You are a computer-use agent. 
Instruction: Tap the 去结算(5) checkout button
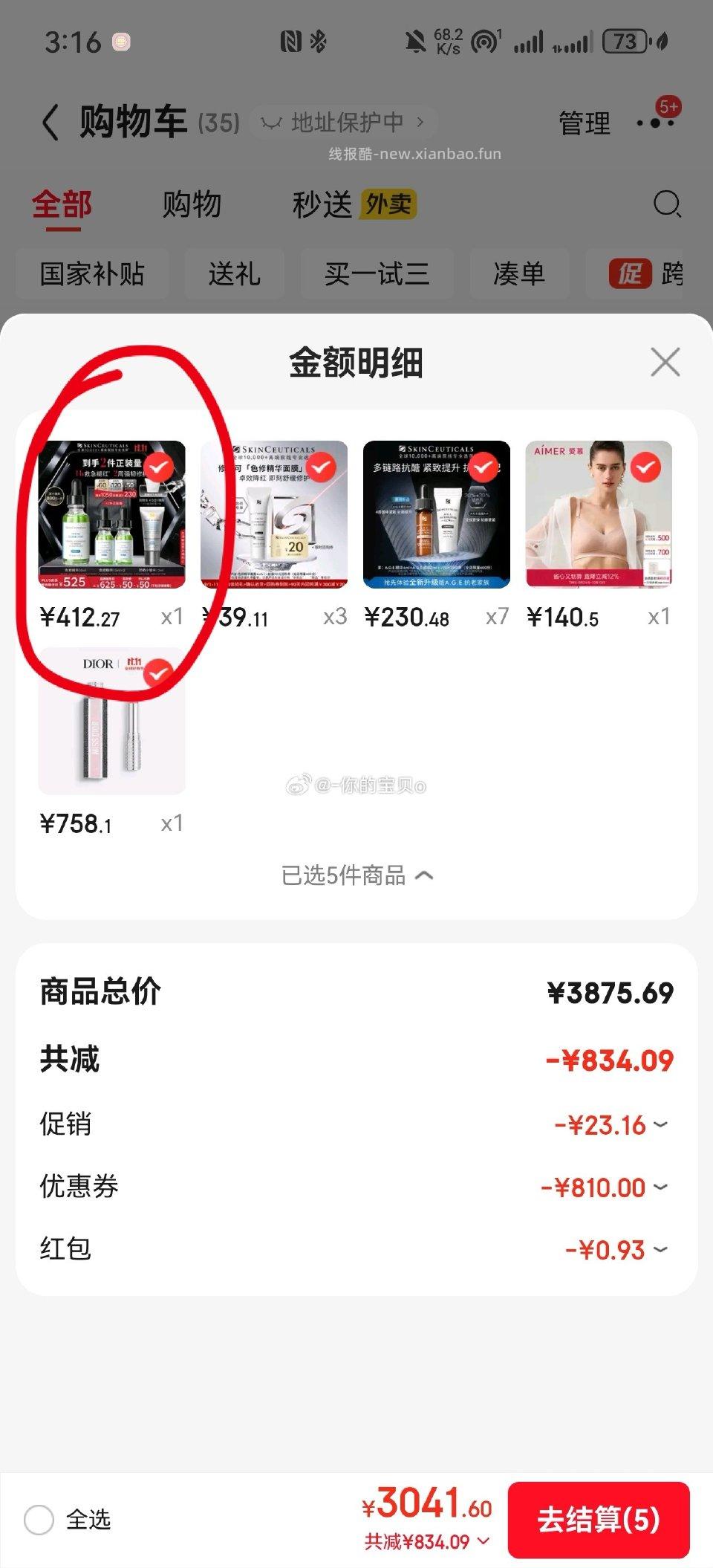(x=602, y=1518)
